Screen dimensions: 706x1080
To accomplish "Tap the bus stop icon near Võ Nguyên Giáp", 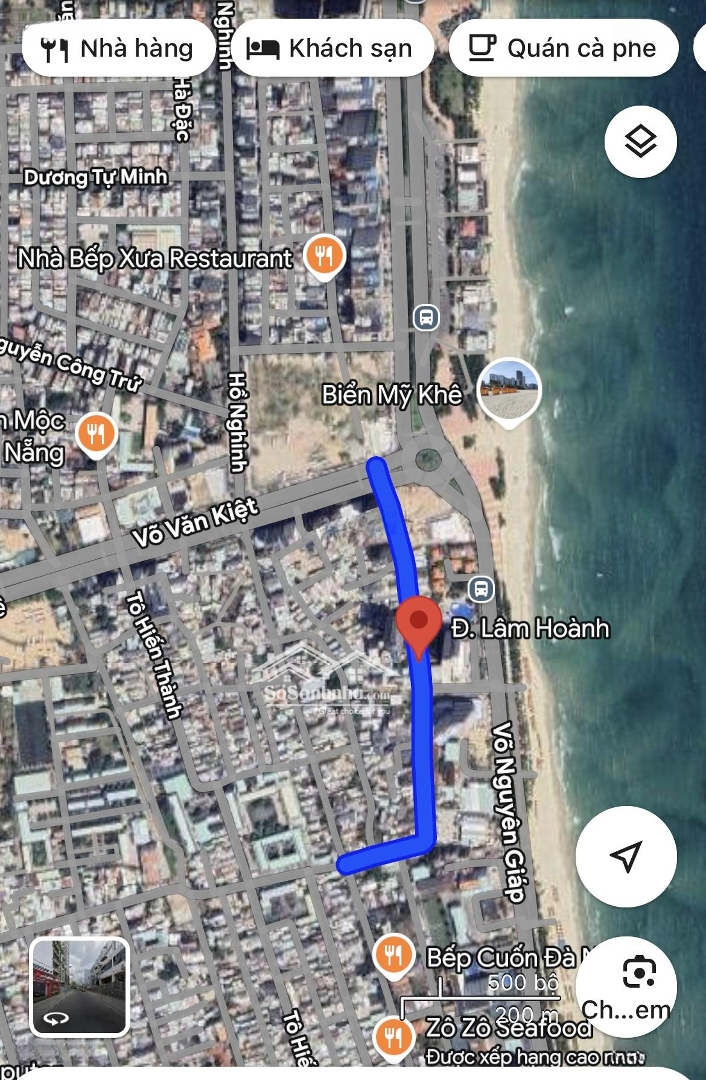I will pyautogui.click(x=482, y=587).
